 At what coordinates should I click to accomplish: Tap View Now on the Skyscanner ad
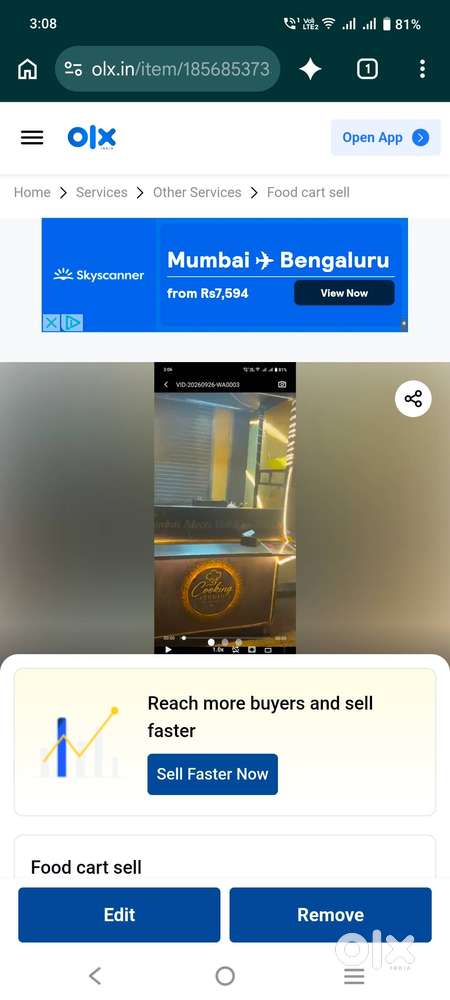[344, 293]
